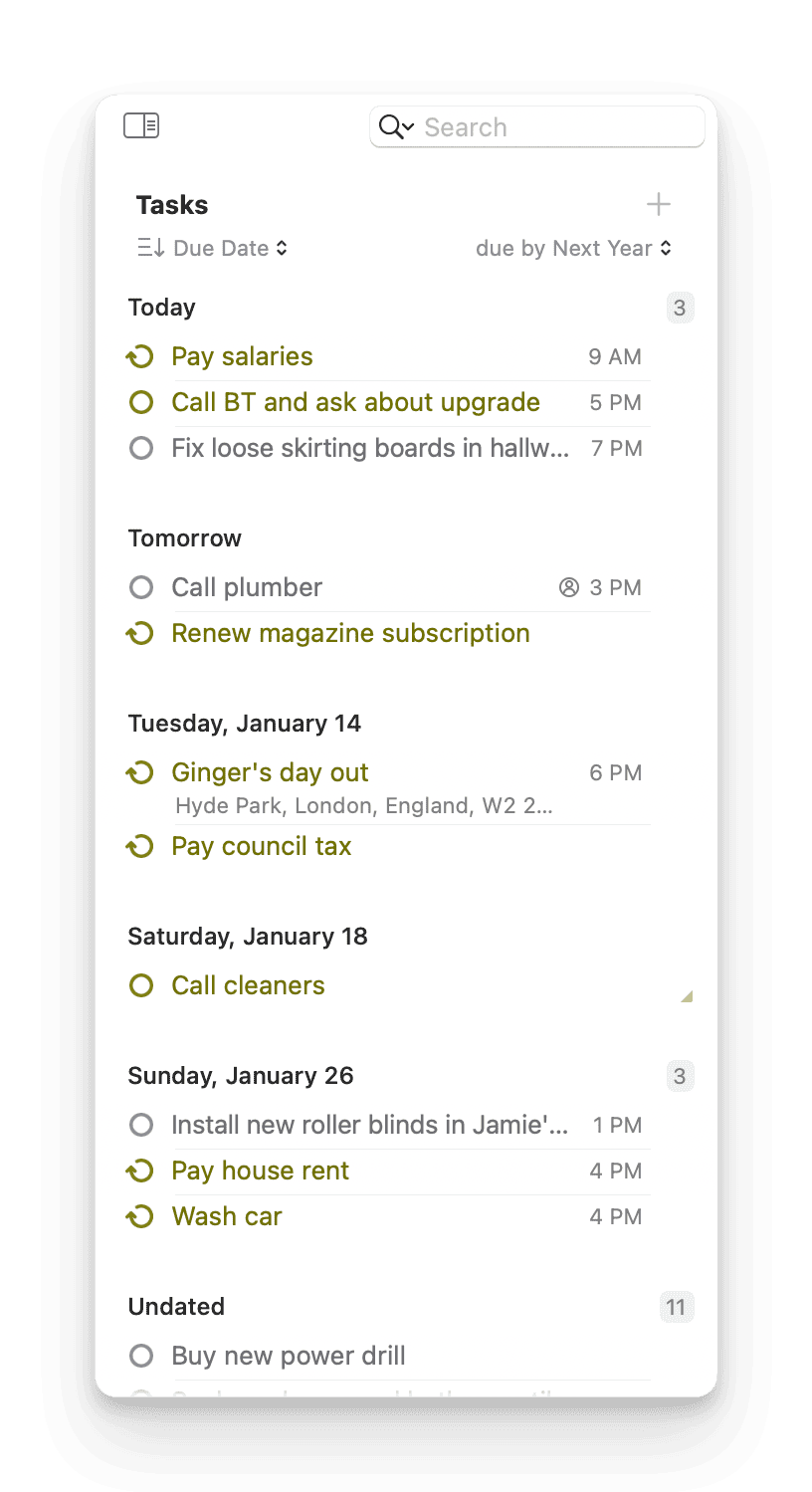Mark Call BT and ask about upgrade as complete
Screen dimensions: 812x1492
click(x=140, y=402)
